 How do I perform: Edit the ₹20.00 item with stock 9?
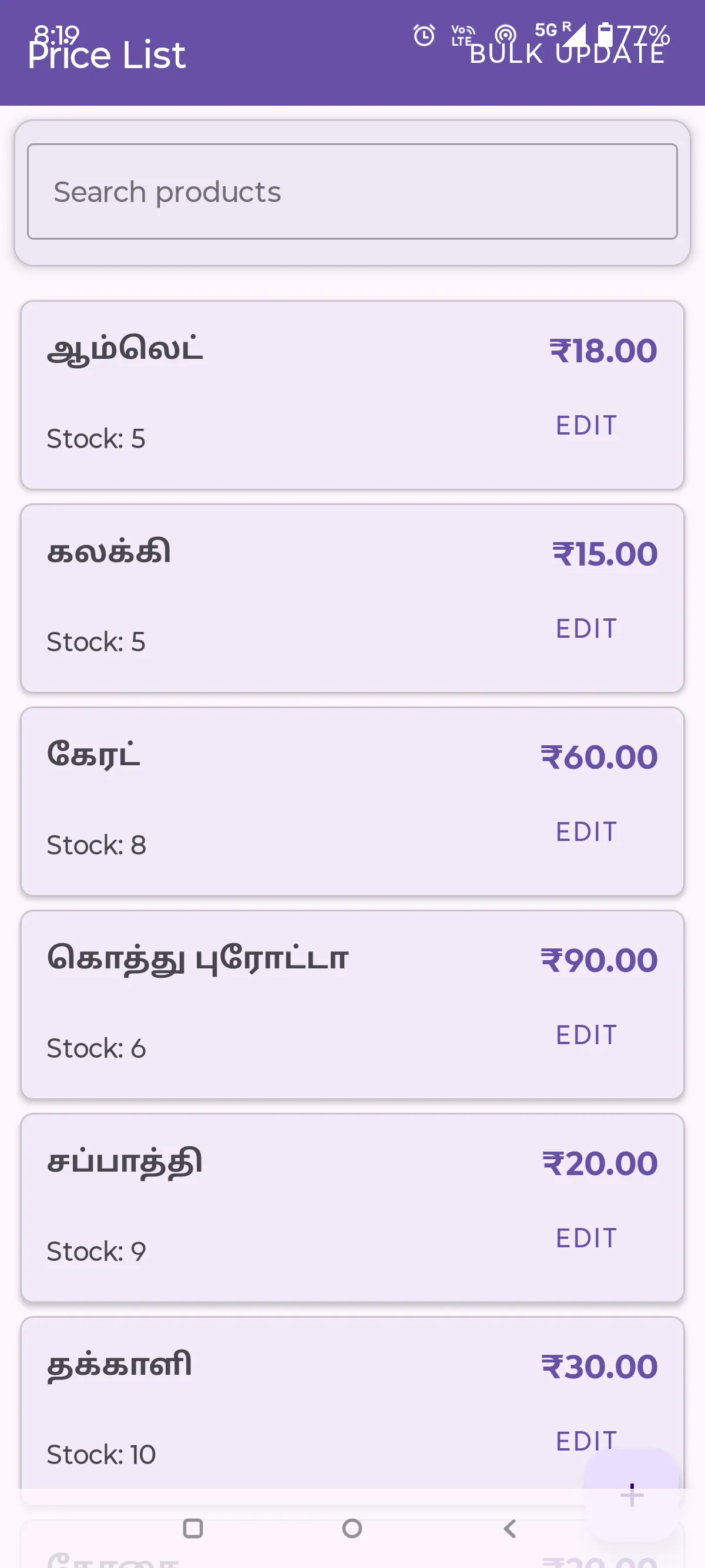pyautogui.click(x=586, y=1239)
